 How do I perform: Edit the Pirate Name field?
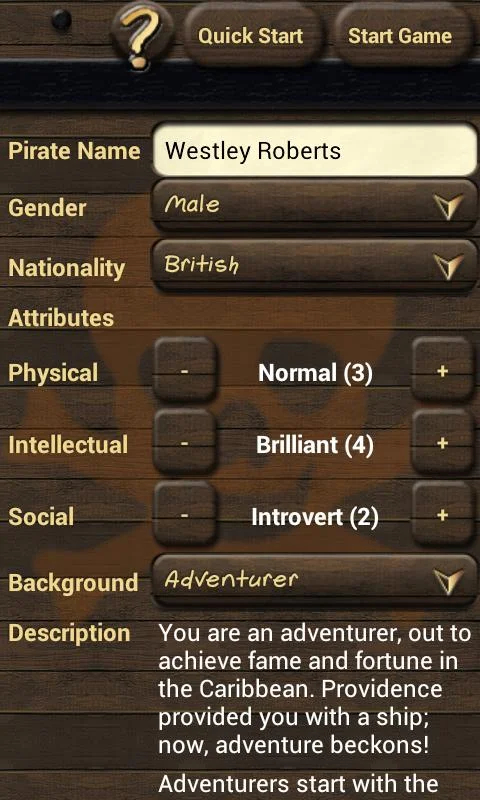click(x=315, y=151)
